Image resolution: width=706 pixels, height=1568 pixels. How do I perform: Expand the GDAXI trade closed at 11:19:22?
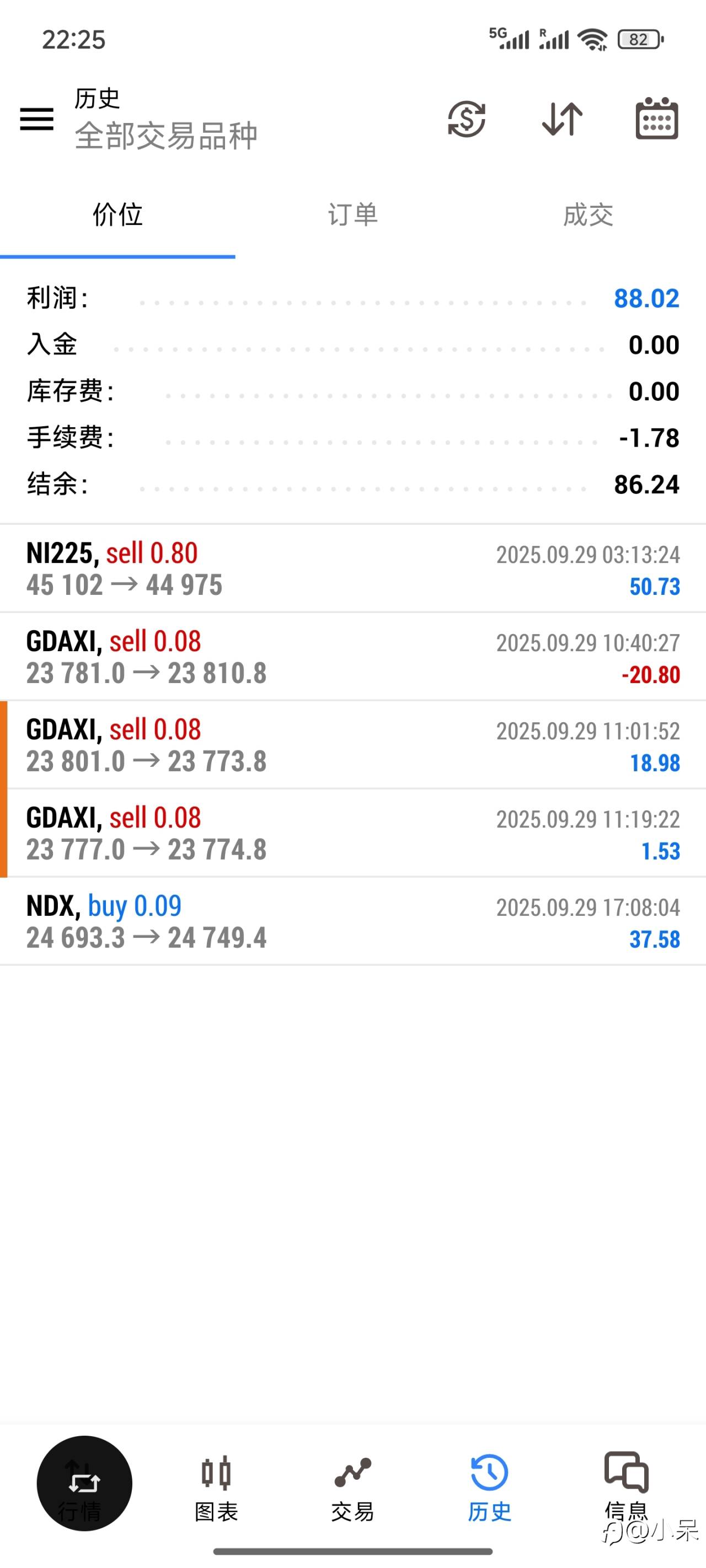point(352,834)
